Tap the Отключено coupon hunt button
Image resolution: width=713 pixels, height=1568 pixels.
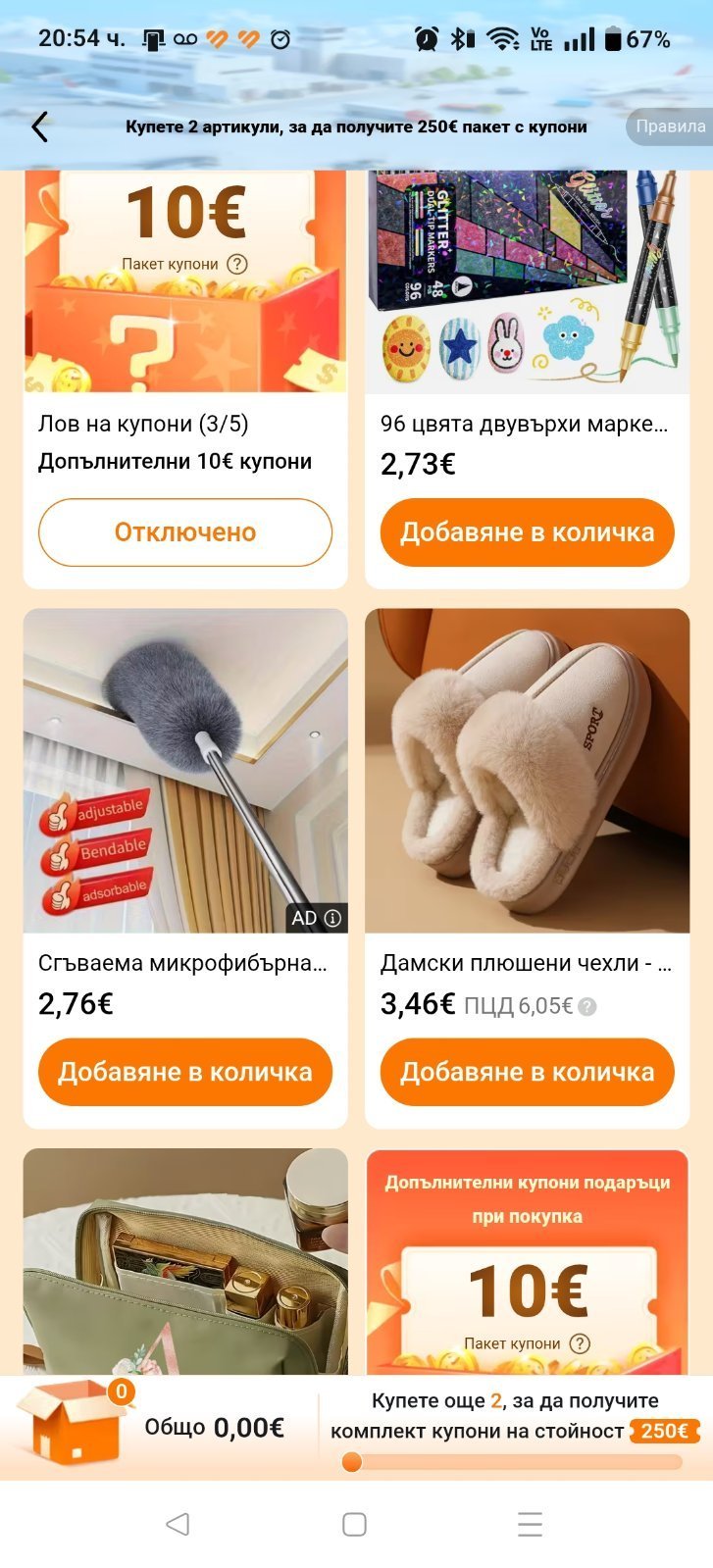(185, 532)
